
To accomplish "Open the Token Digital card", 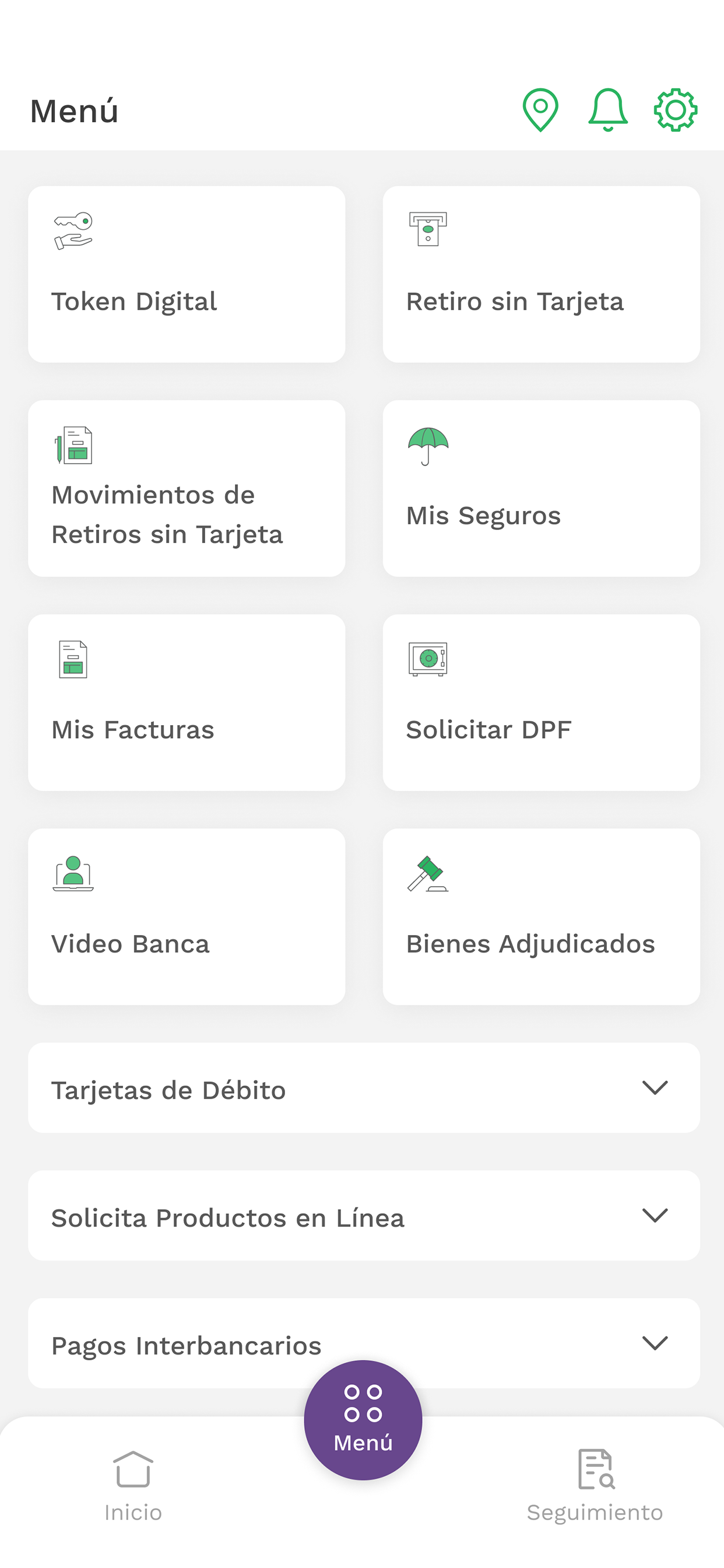I will tap(186, 275).
